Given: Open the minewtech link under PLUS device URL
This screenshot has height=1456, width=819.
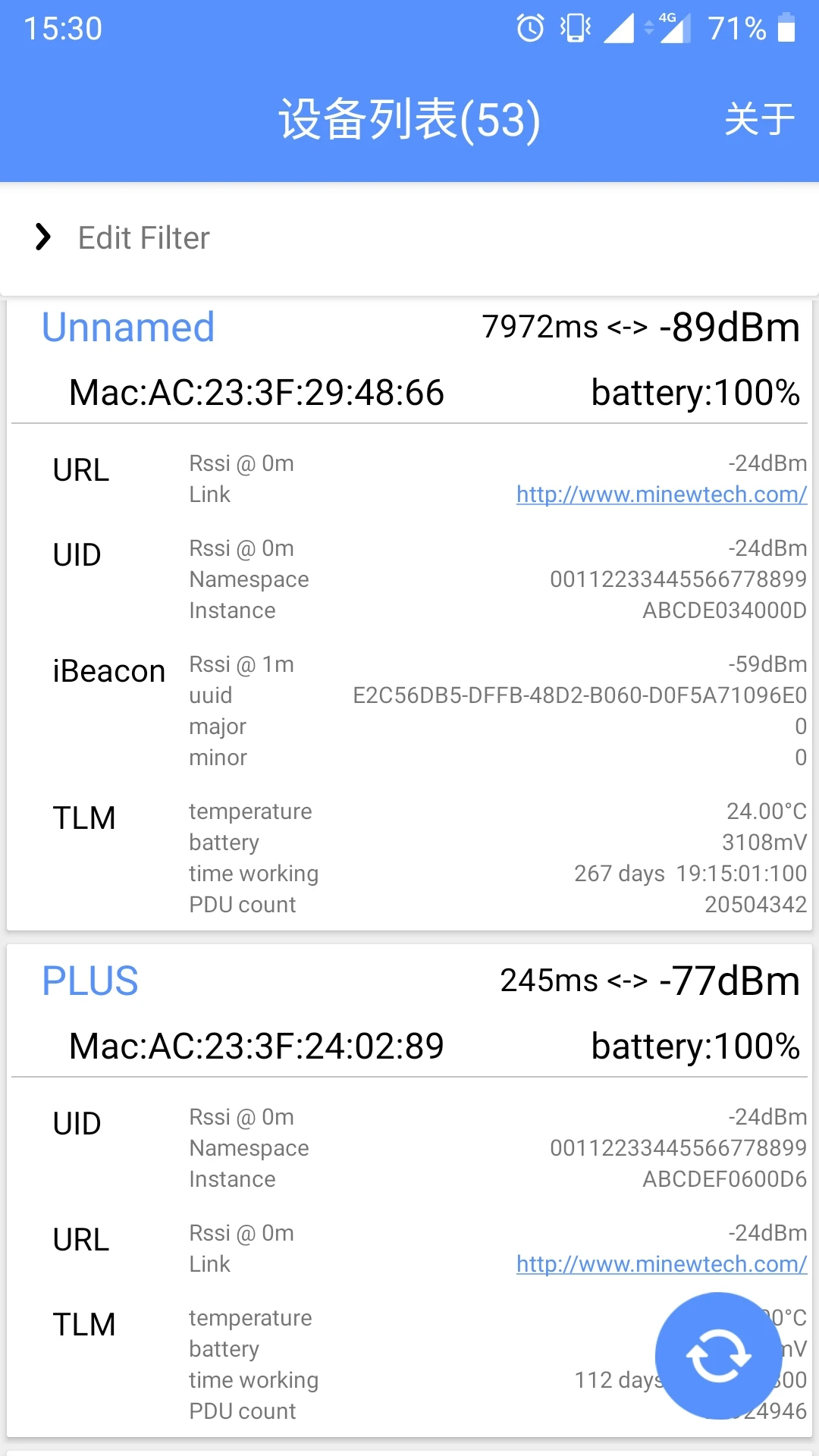Looking at the screenshot, I should pos(661,1263).
